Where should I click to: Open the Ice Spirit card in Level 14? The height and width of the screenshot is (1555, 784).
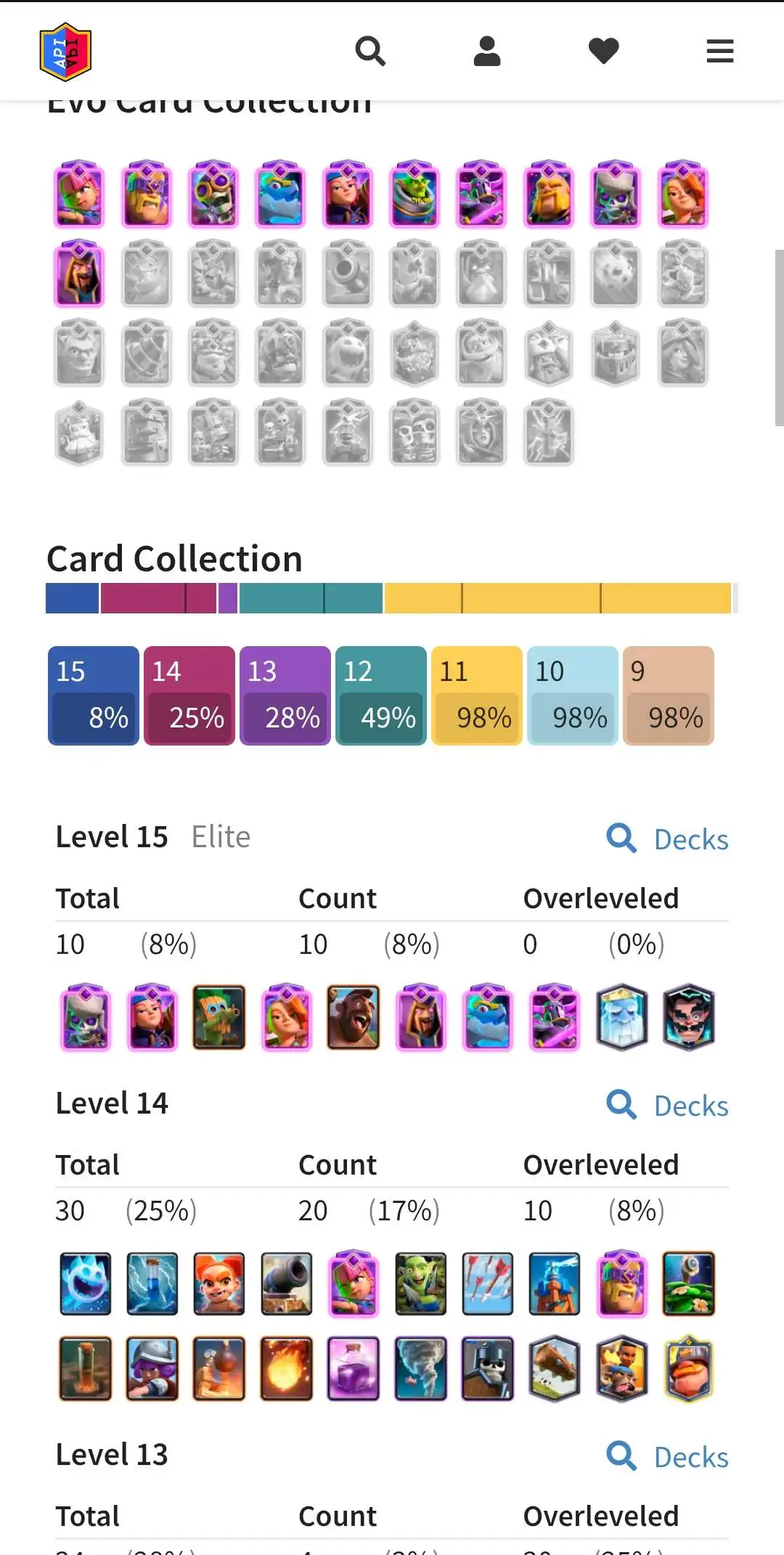coord(86,1283)
